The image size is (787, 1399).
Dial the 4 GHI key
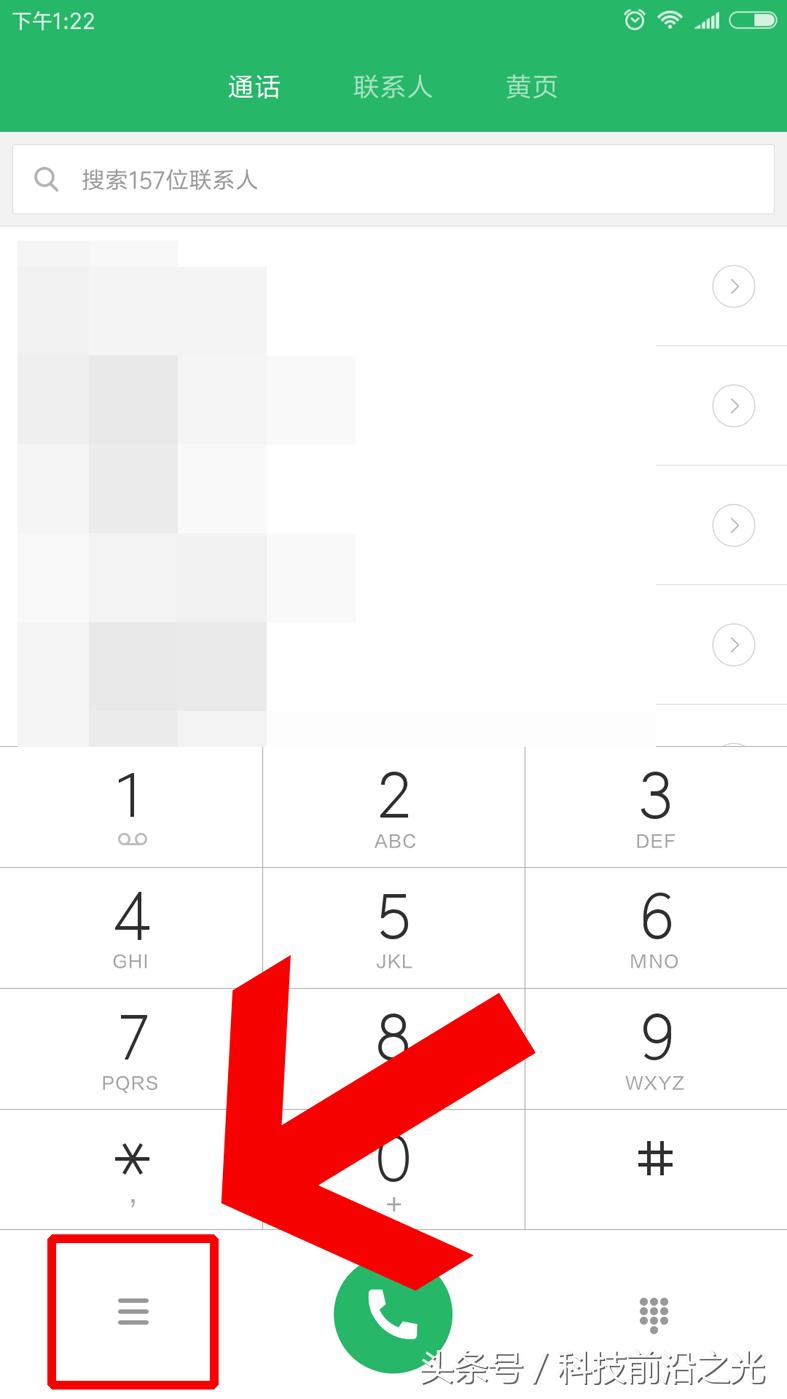(131, 928)
